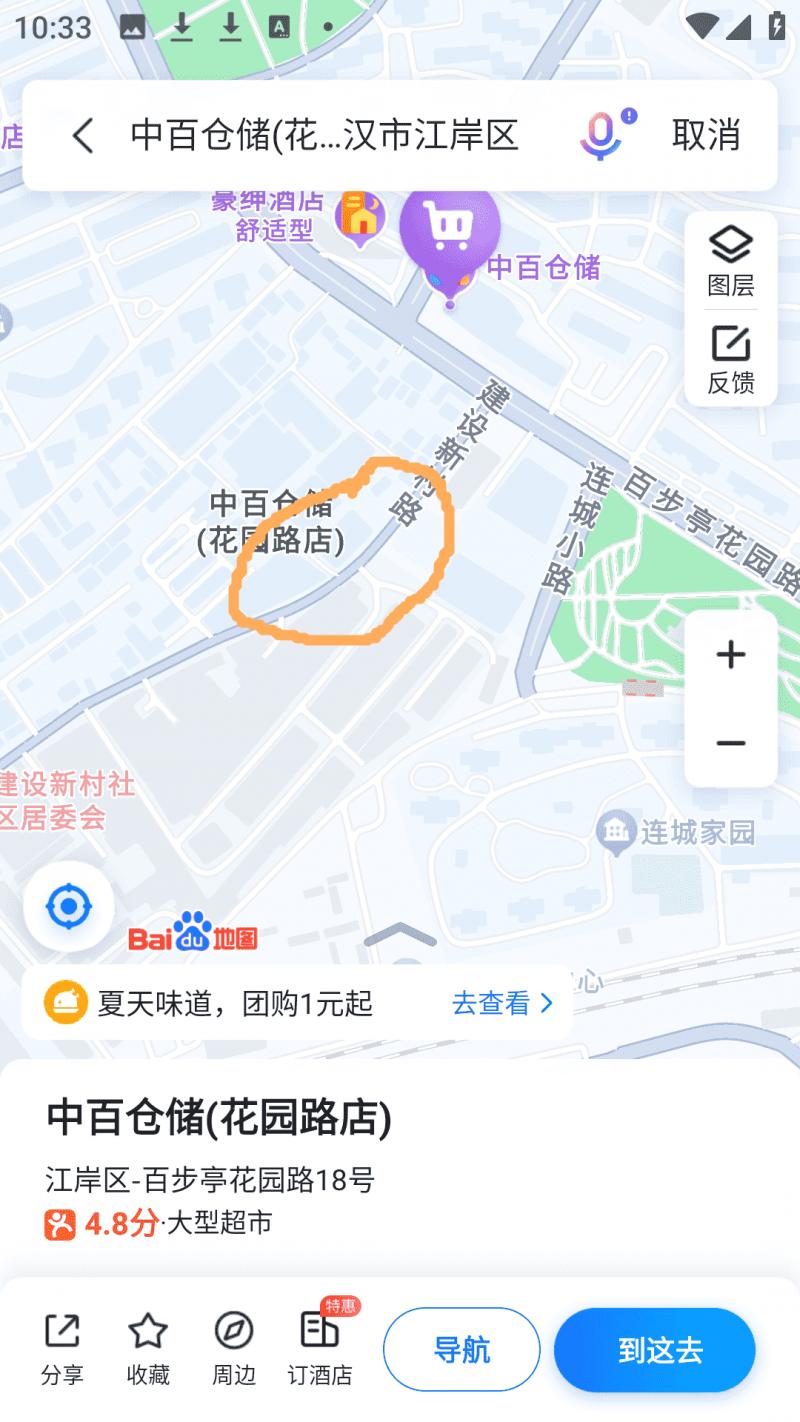Cancel the search with 取消
The image size is (800, 1422).
point(705,135)
